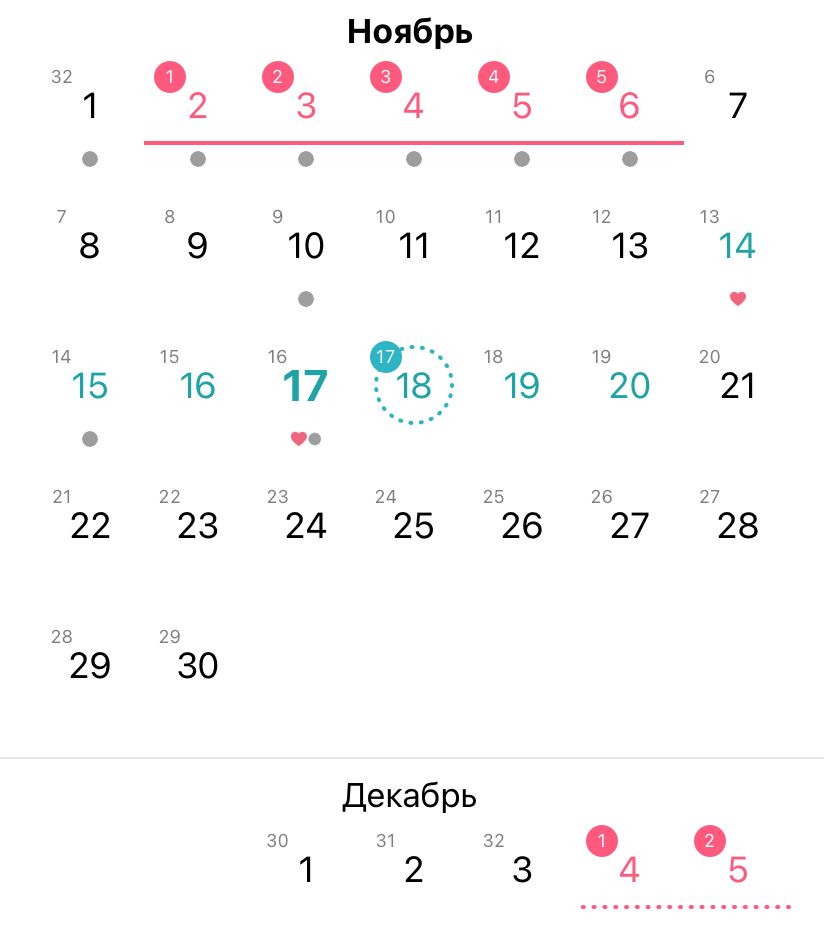Select December 1
This screenshot has height=940, width=828.
[x=306, y=870]
